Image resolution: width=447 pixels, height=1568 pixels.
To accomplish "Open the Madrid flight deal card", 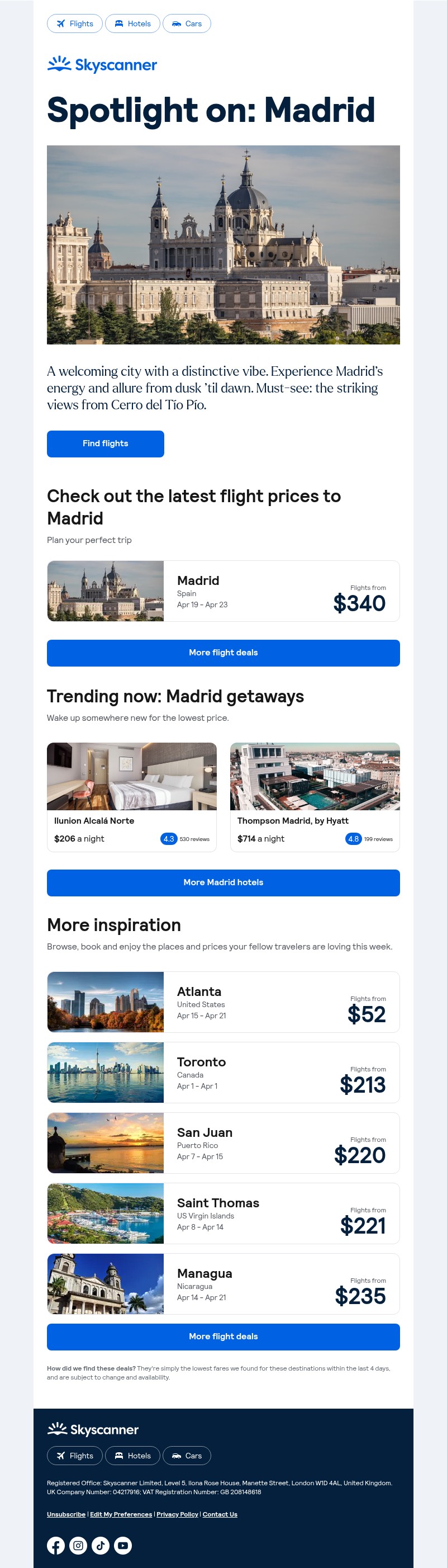I will pos(223,591).
